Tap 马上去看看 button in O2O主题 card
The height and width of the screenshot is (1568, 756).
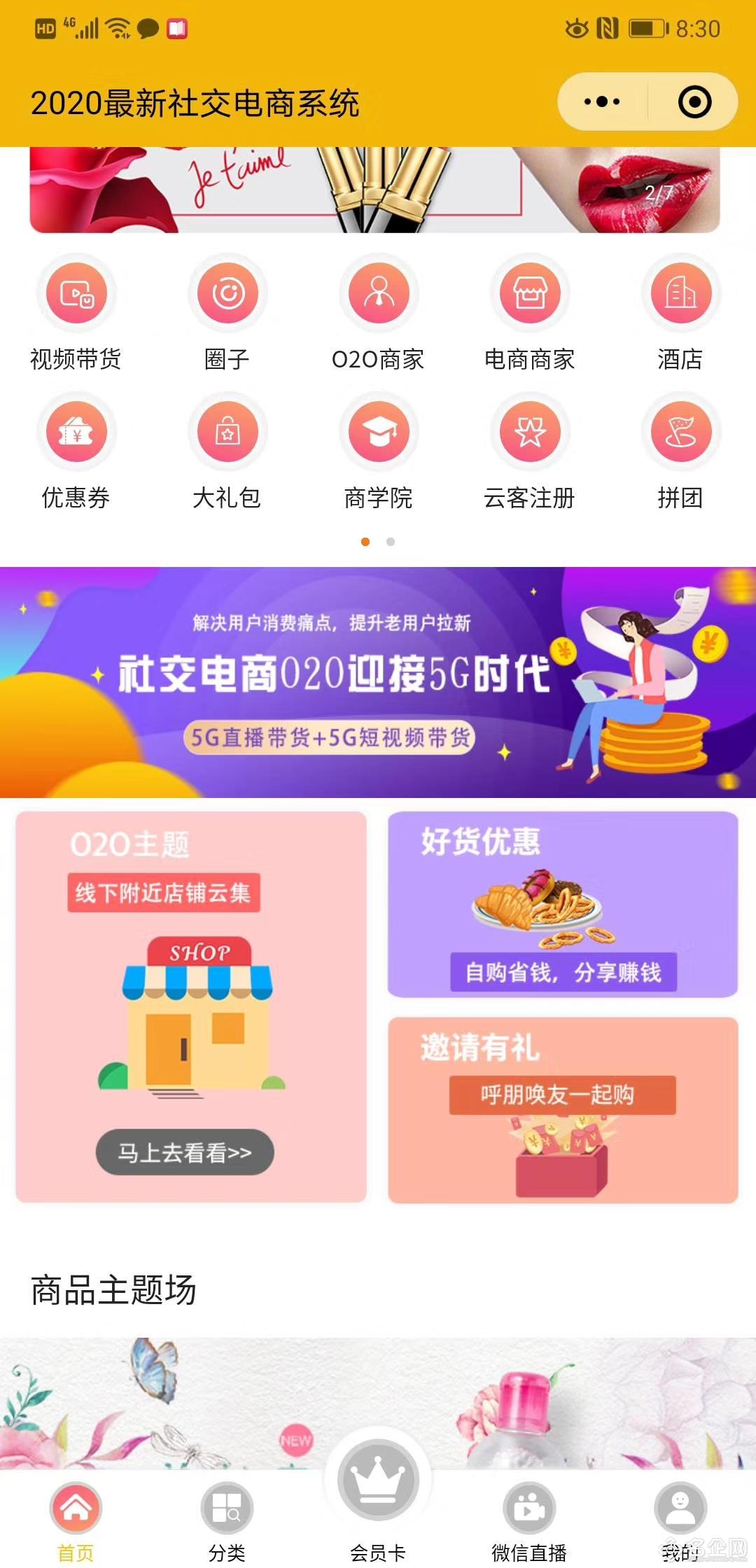[185, 1152]
